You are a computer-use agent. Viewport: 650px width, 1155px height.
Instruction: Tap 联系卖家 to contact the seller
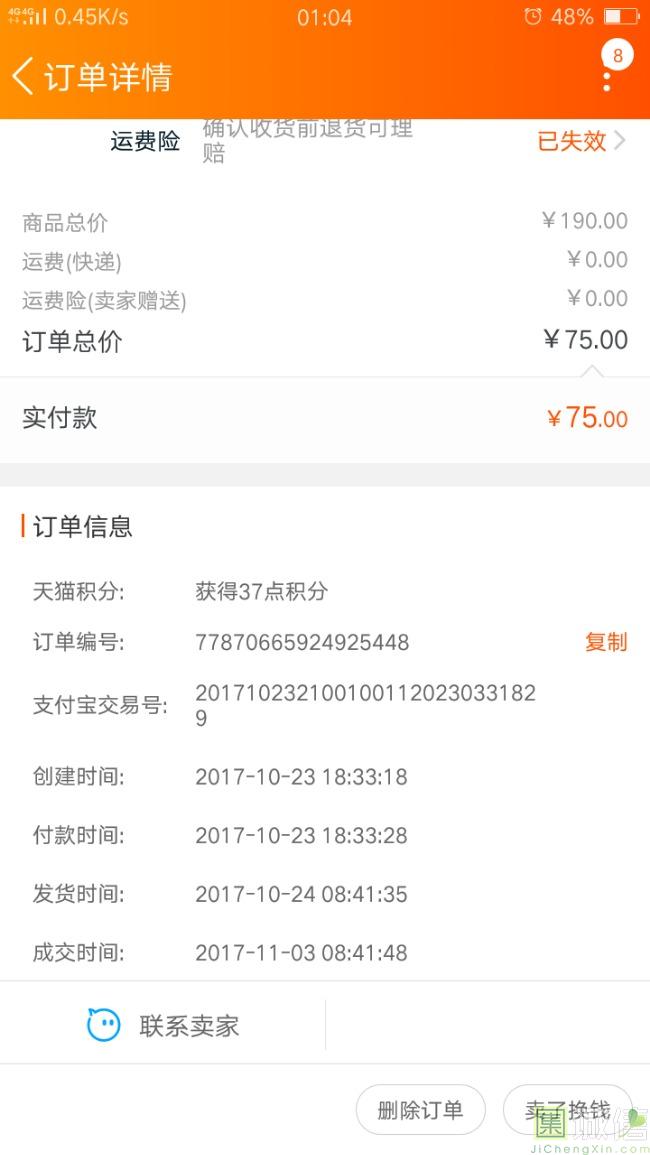(165, 1025)
